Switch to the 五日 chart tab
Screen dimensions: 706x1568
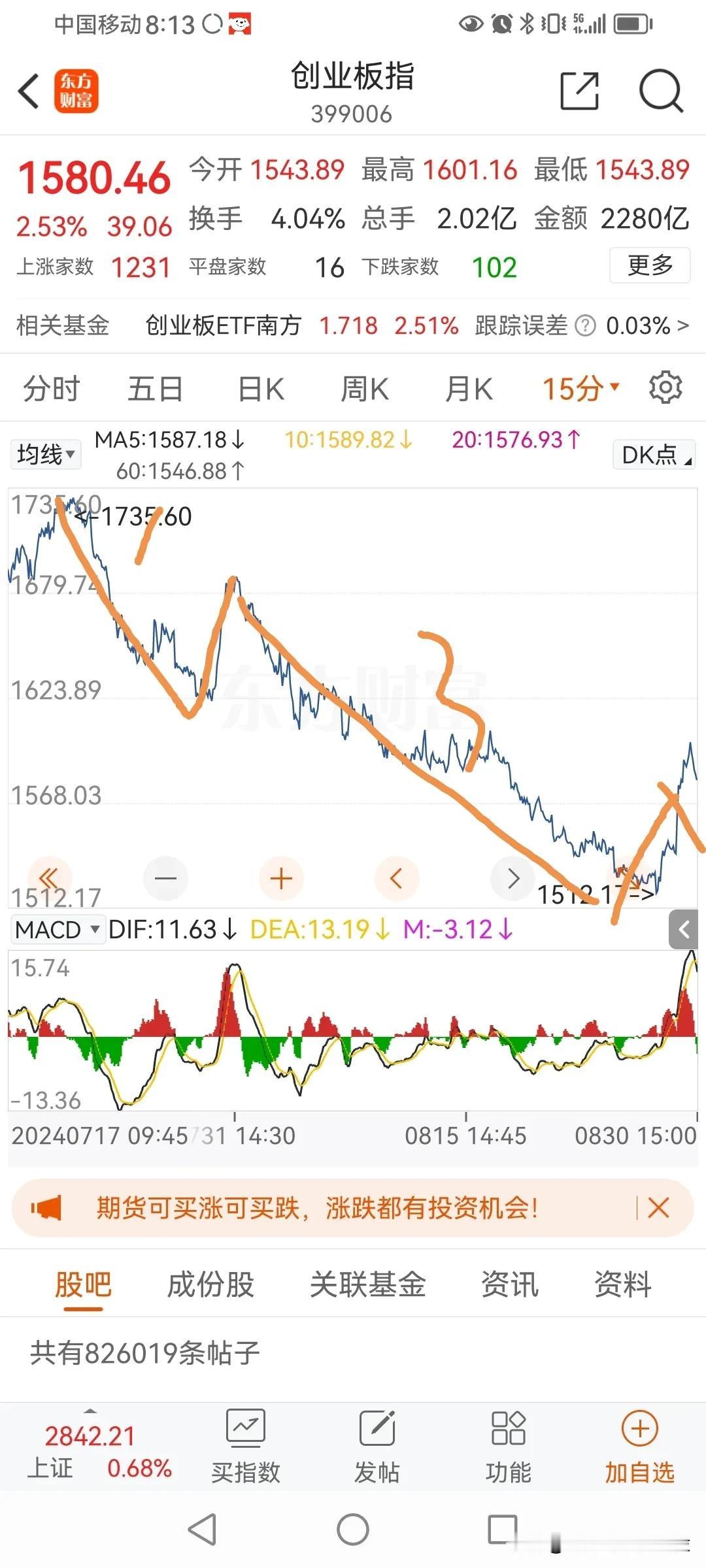click(155, 389)
